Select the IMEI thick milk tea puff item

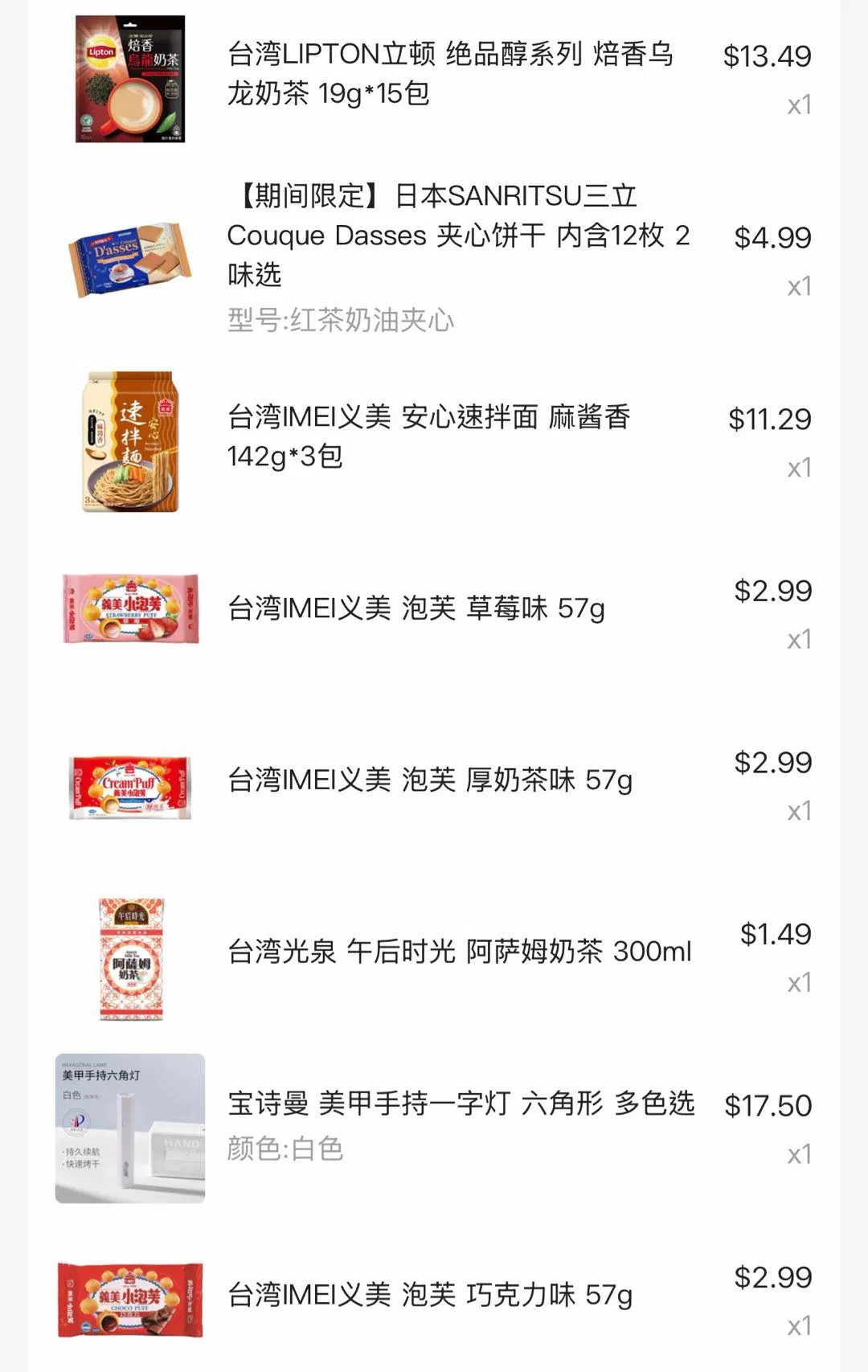pos(430,780)
